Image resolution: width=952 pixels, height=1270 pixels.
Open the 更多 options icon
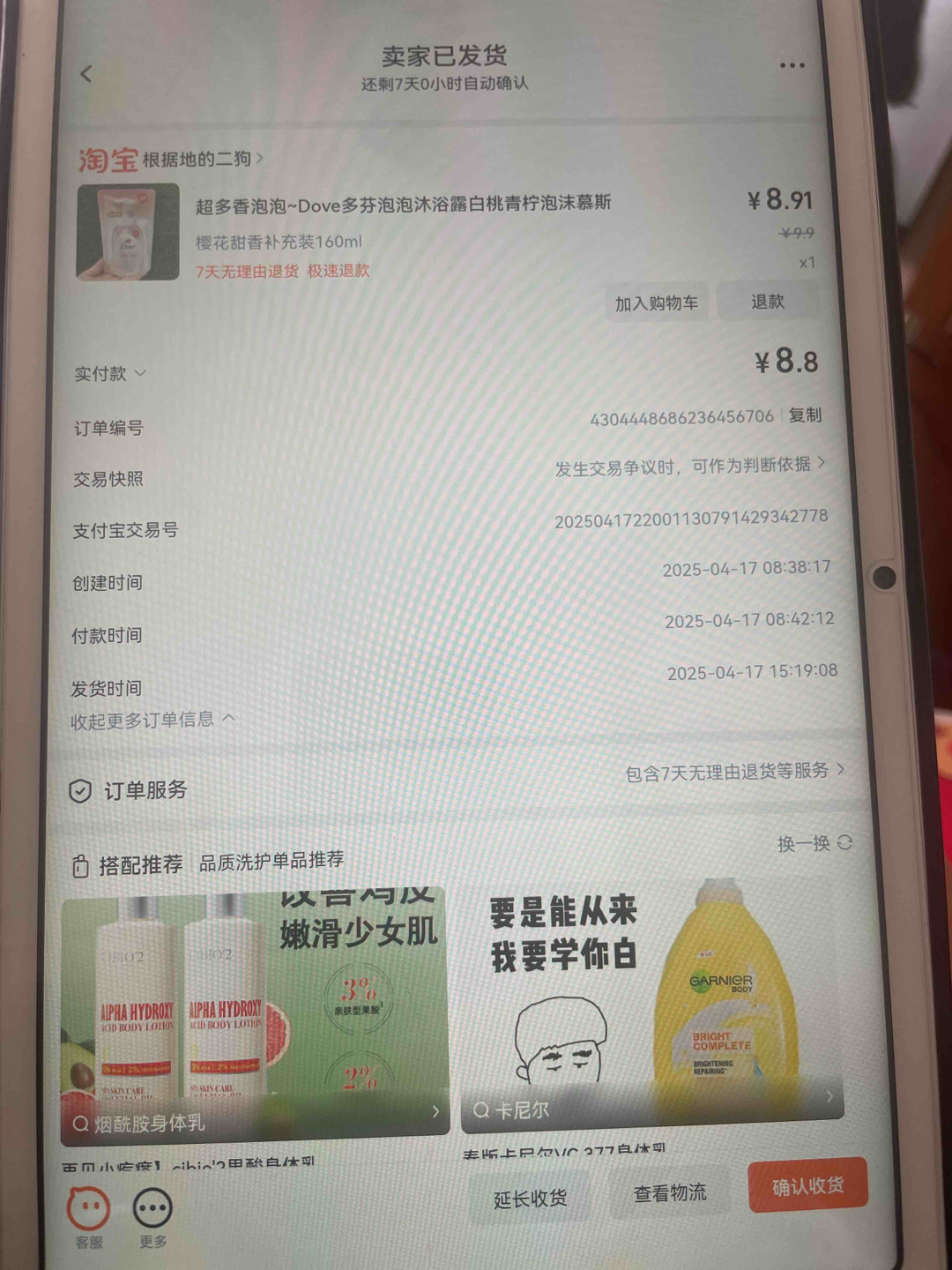click(152, 1216)
